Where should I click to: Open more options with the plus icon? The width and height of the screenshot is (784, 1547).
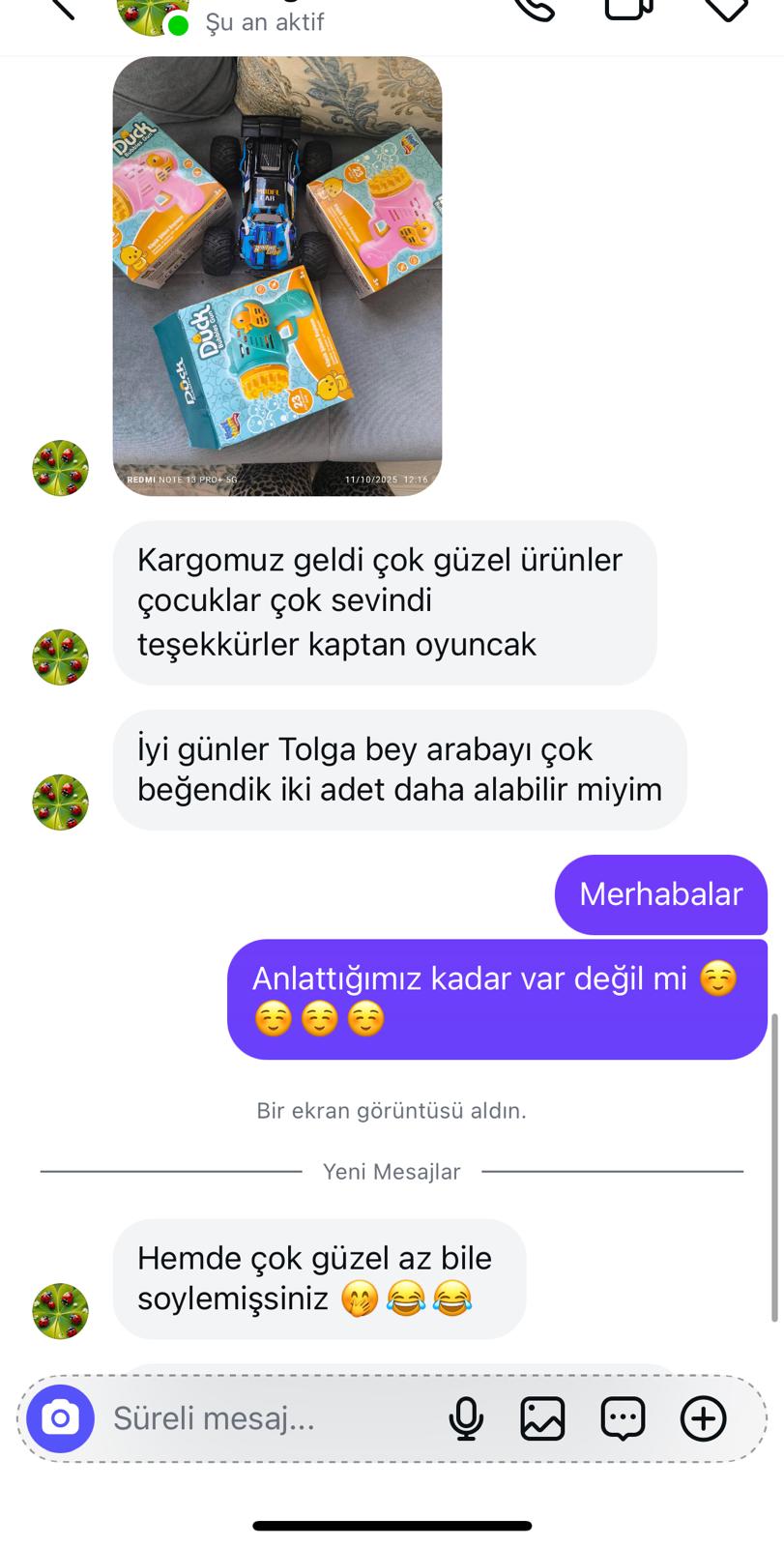click(x=703, y=1418)
